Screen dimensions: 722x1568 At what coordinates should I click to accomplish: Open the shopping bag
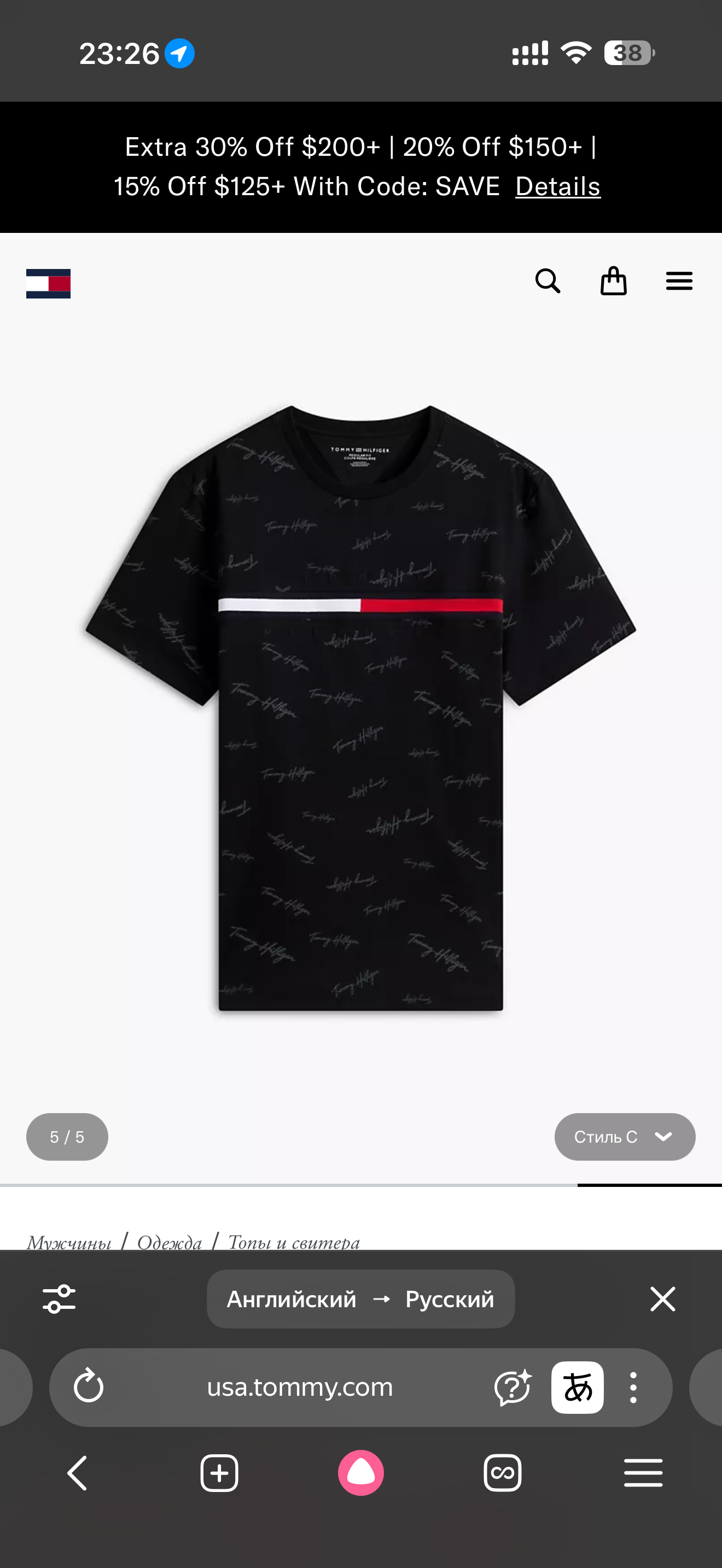[613, 281]
